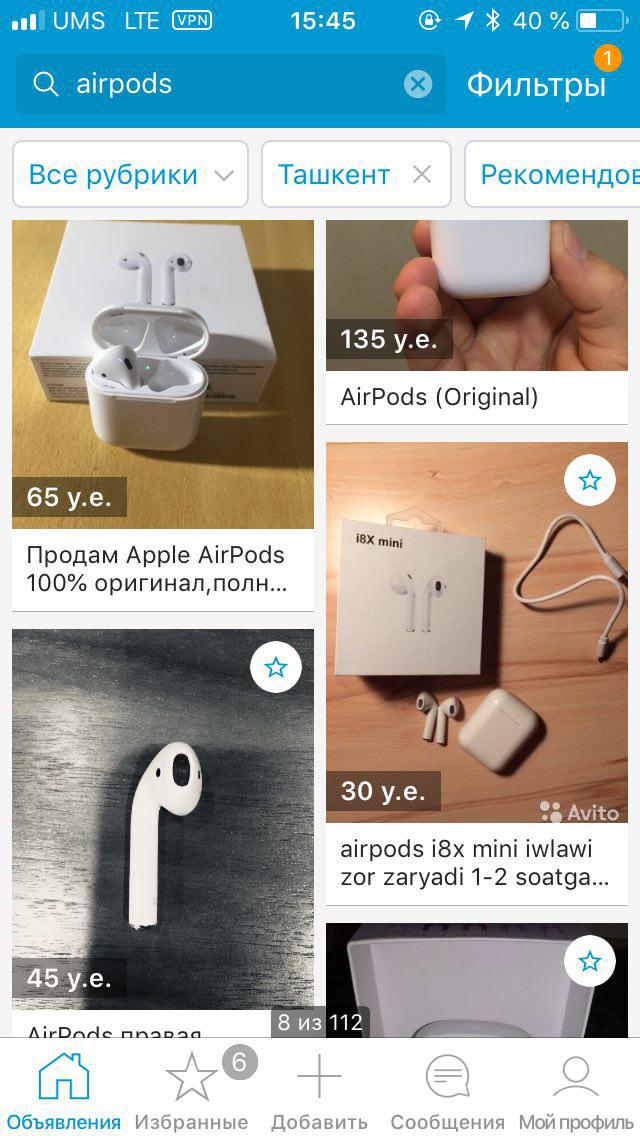
Task: Add the i8x mini listing to favorites
Action: click(x=590, y=481)
